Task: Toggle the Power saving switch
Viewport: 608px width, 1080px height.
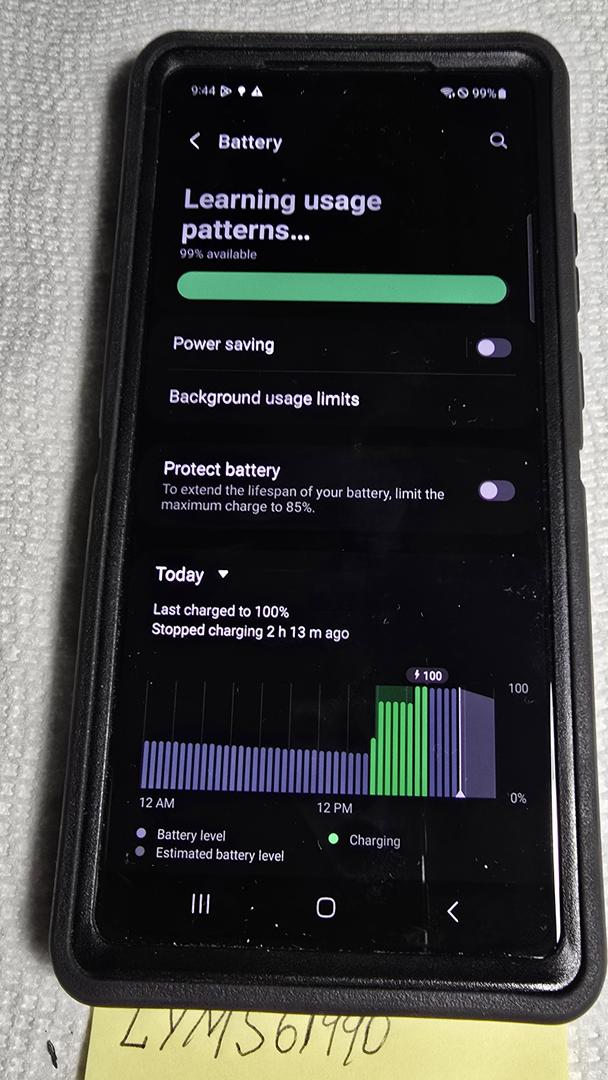Action: point(493,348)
